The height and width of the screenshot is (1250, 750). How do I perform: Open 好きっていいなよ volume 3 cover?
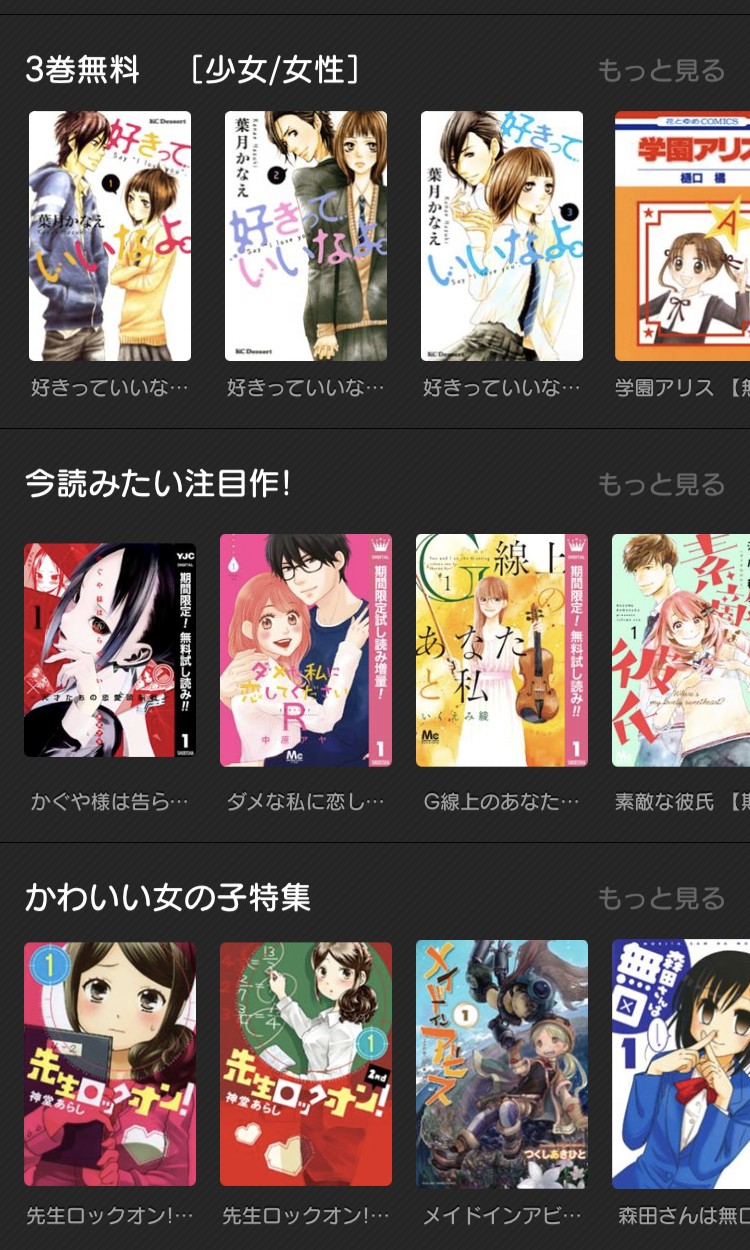[502, 236]
